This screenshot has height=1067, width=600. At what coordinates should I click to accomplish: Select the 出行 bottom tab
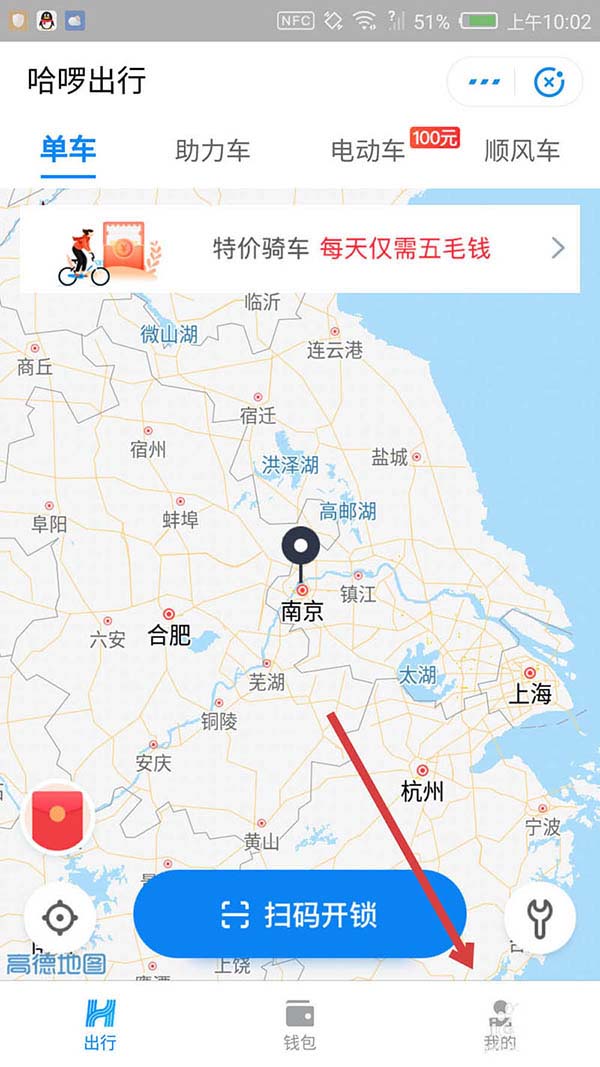(x=100, y=1024)
